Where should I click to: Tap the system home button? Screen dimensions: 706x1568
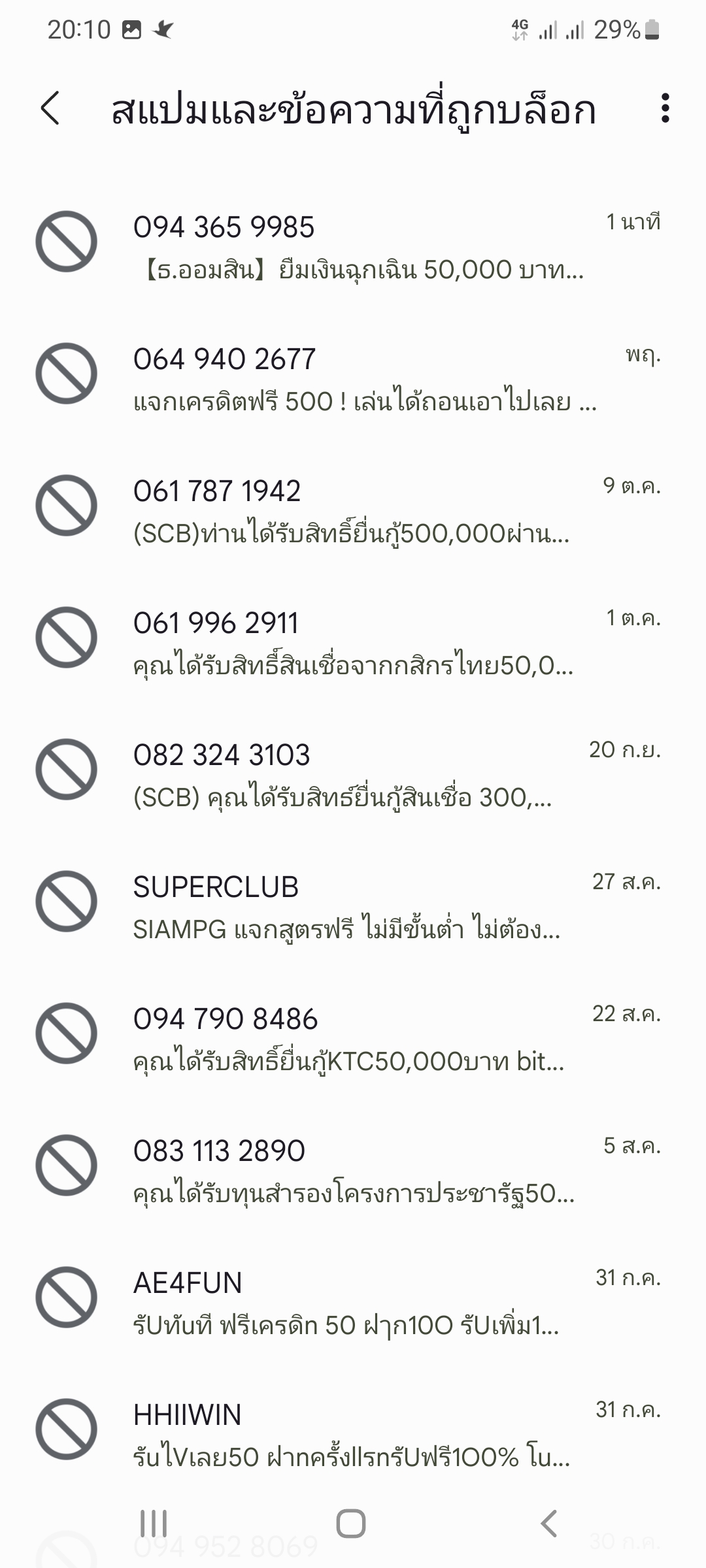[x=351, y=1524]
